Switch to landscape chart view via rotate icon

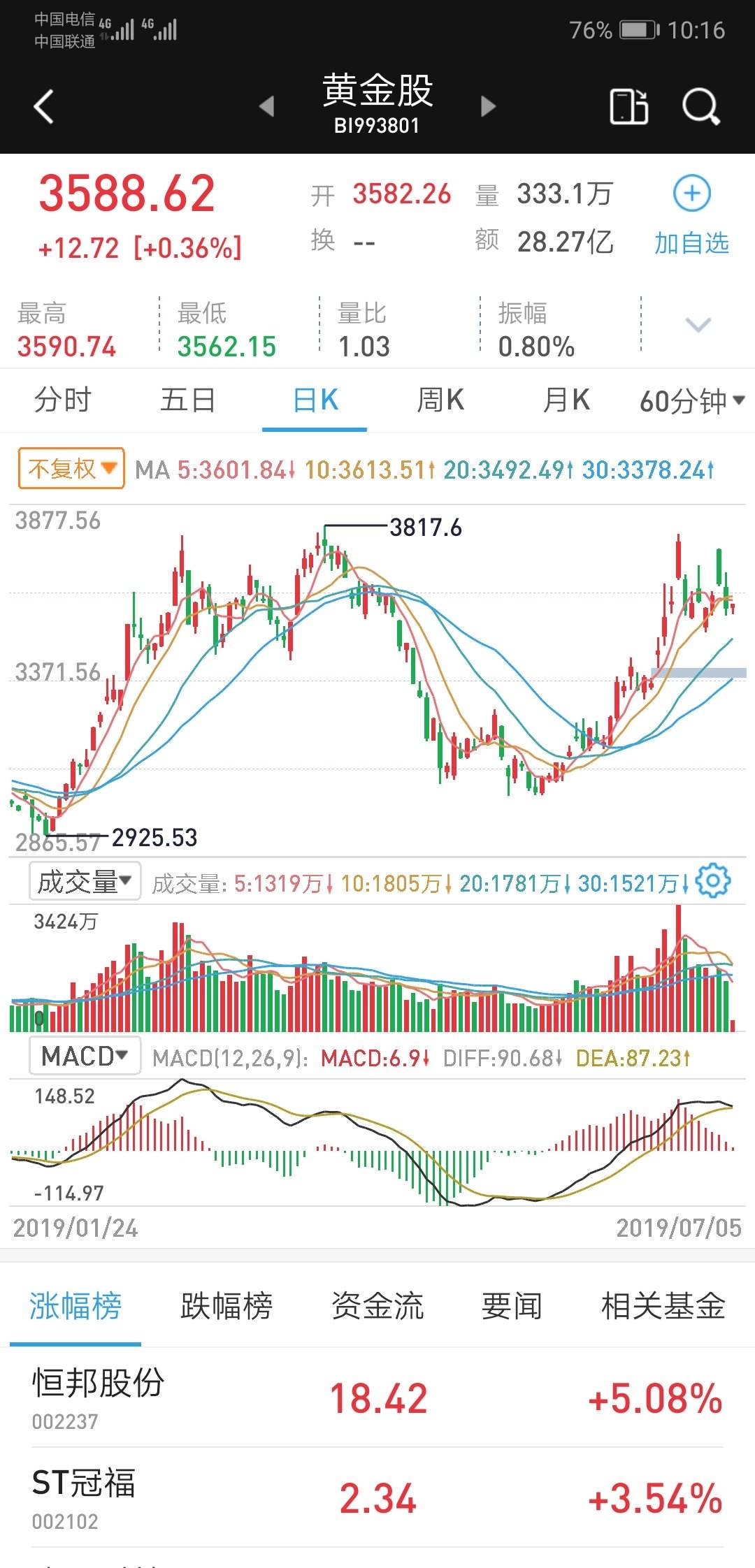tap(627, 107)
